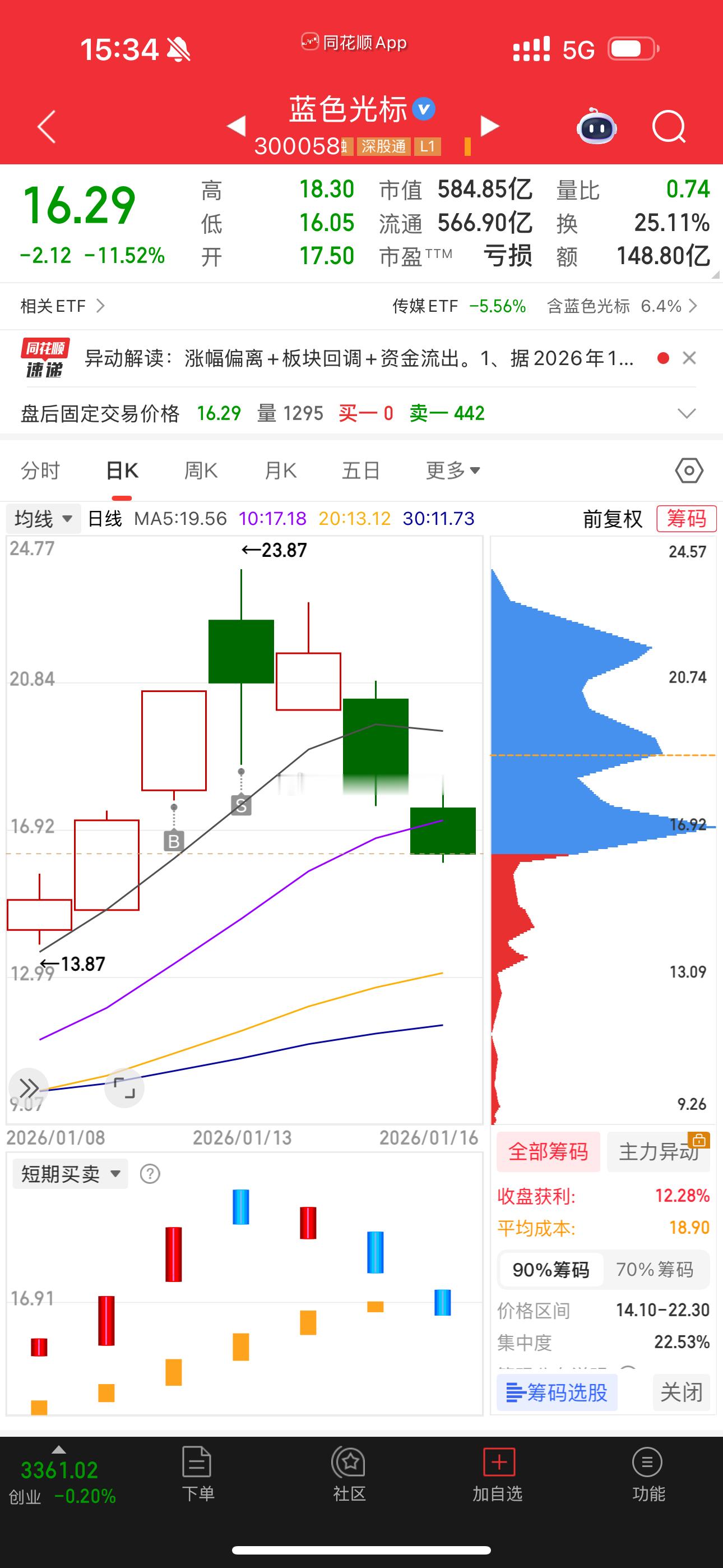This screenshot has width=723, height=1568.
Task: Dismiss the 异动解读 news banner
Action: click(x=689, y=358)
